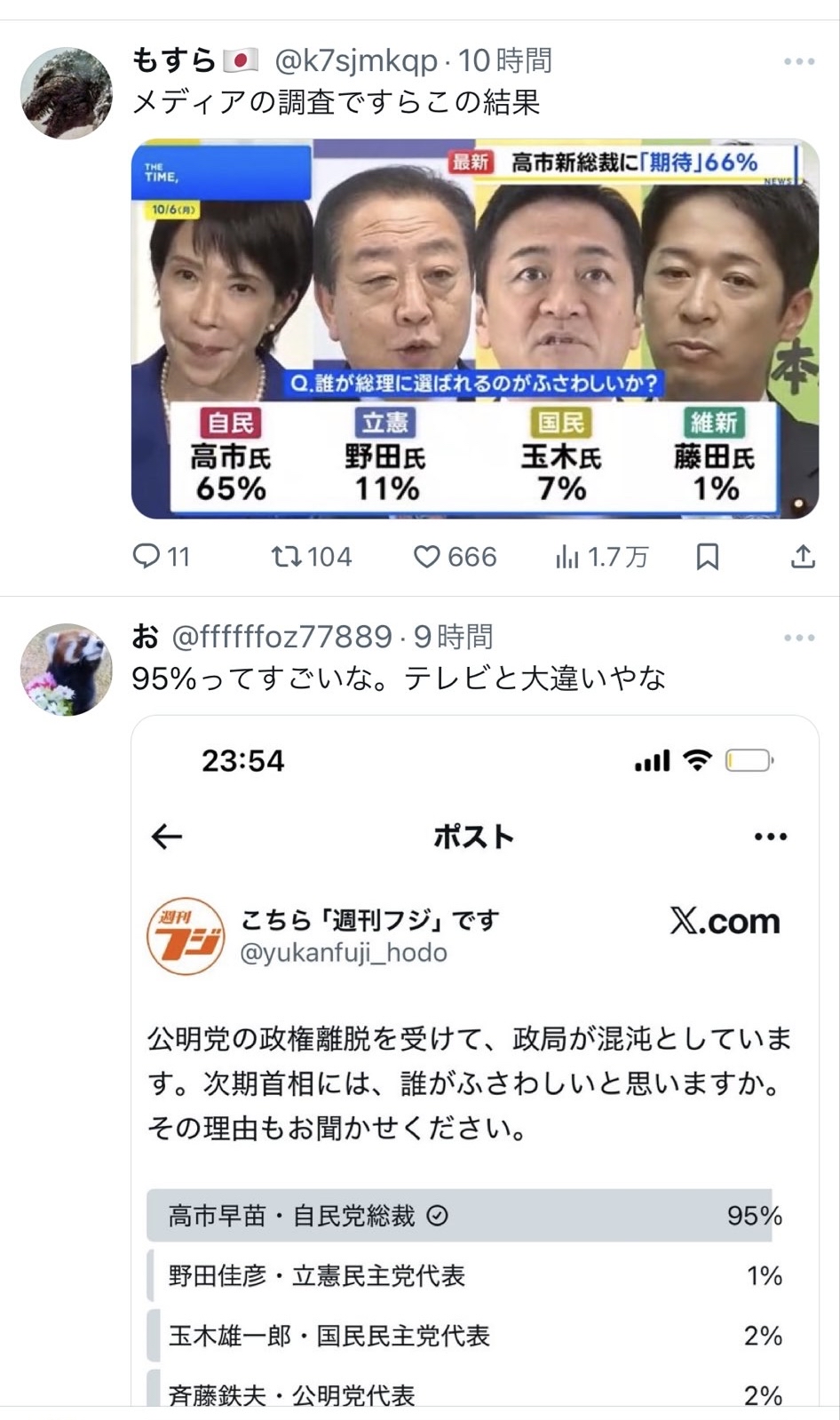Image resolution: width=840 pixels, height=1420 pixels.
Task: Open overflow menu on お's post
Action: point(798,638)
